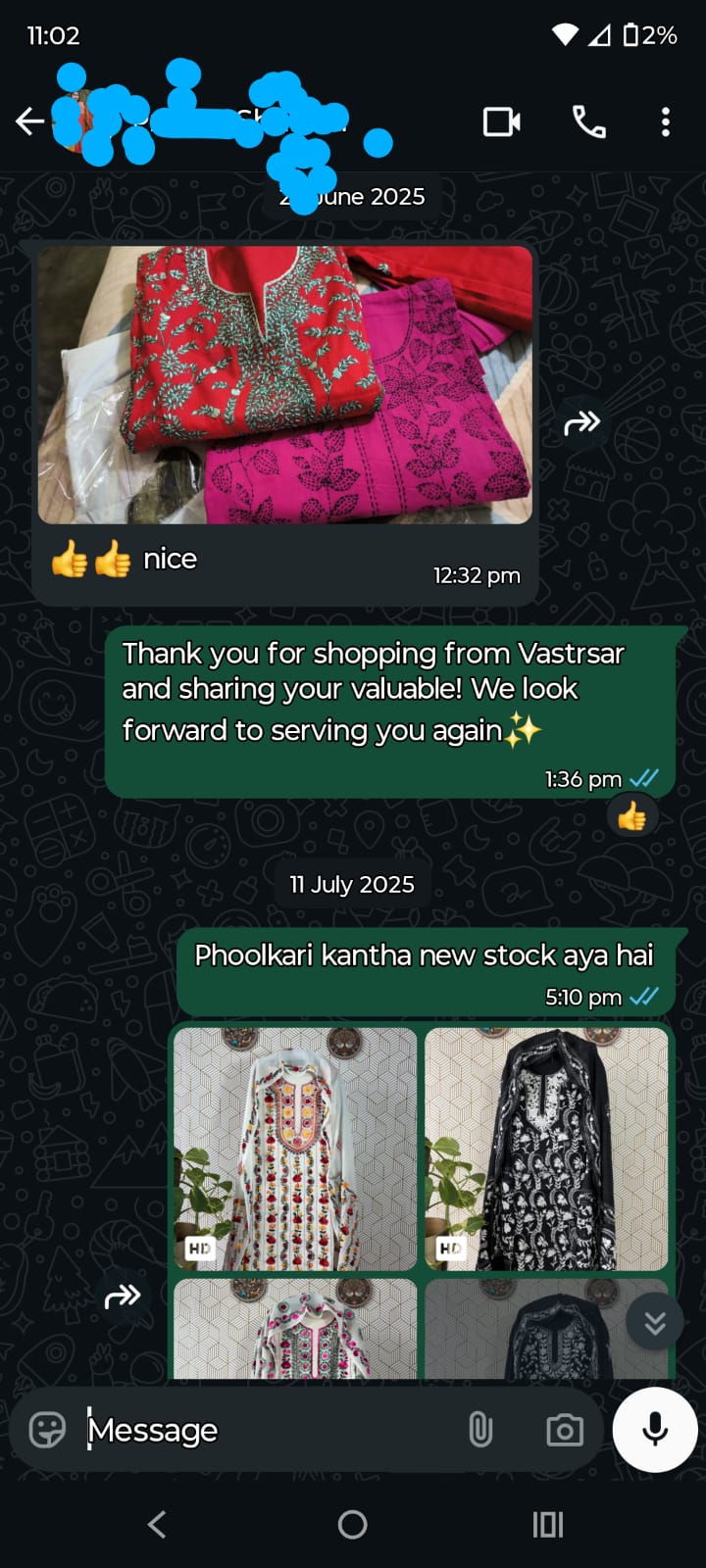The image size is (706, 1568).
Task: Open the red and pink kurta photo
Action: (284, 384)
